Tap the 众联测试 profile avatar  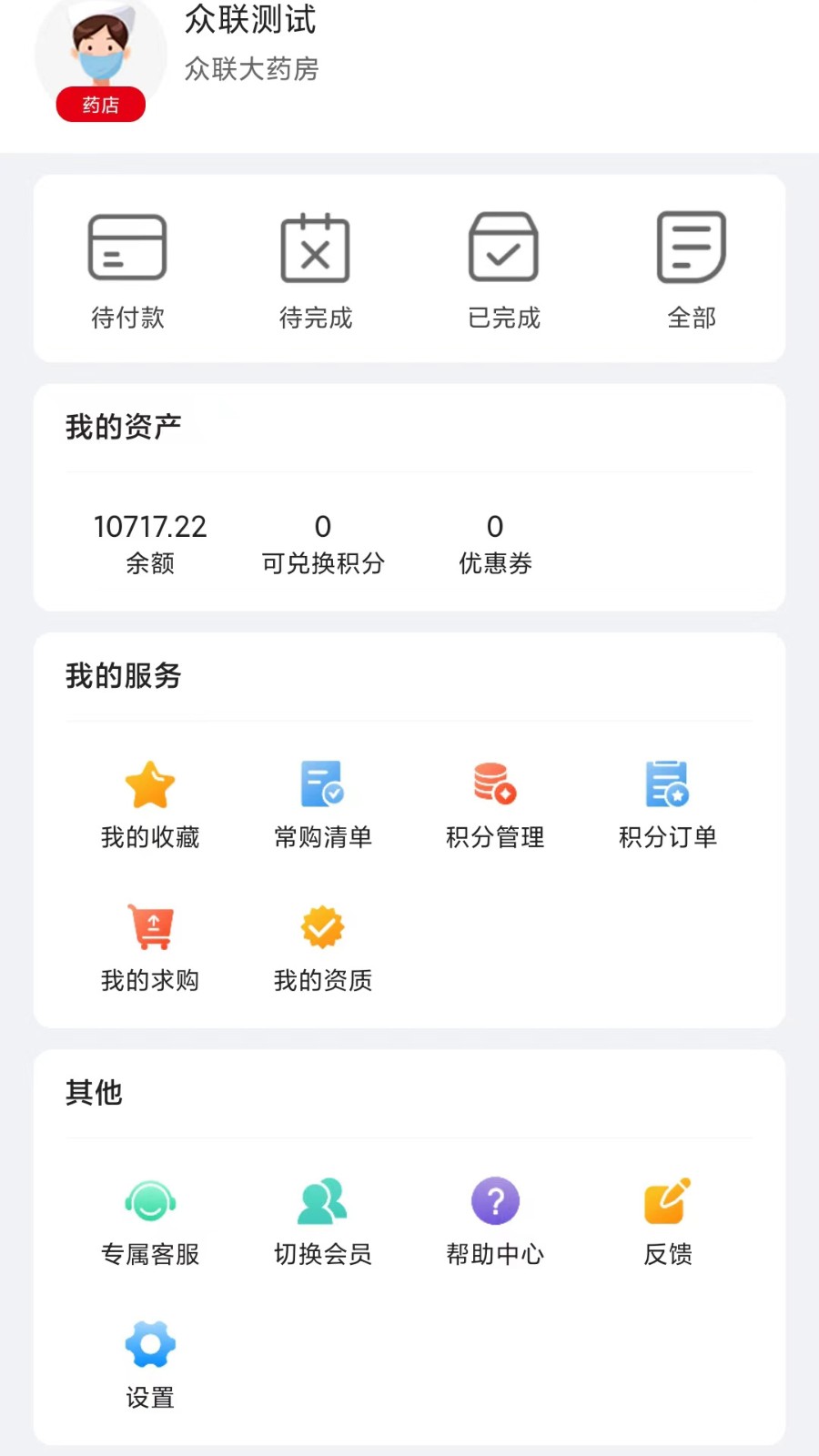100,55
